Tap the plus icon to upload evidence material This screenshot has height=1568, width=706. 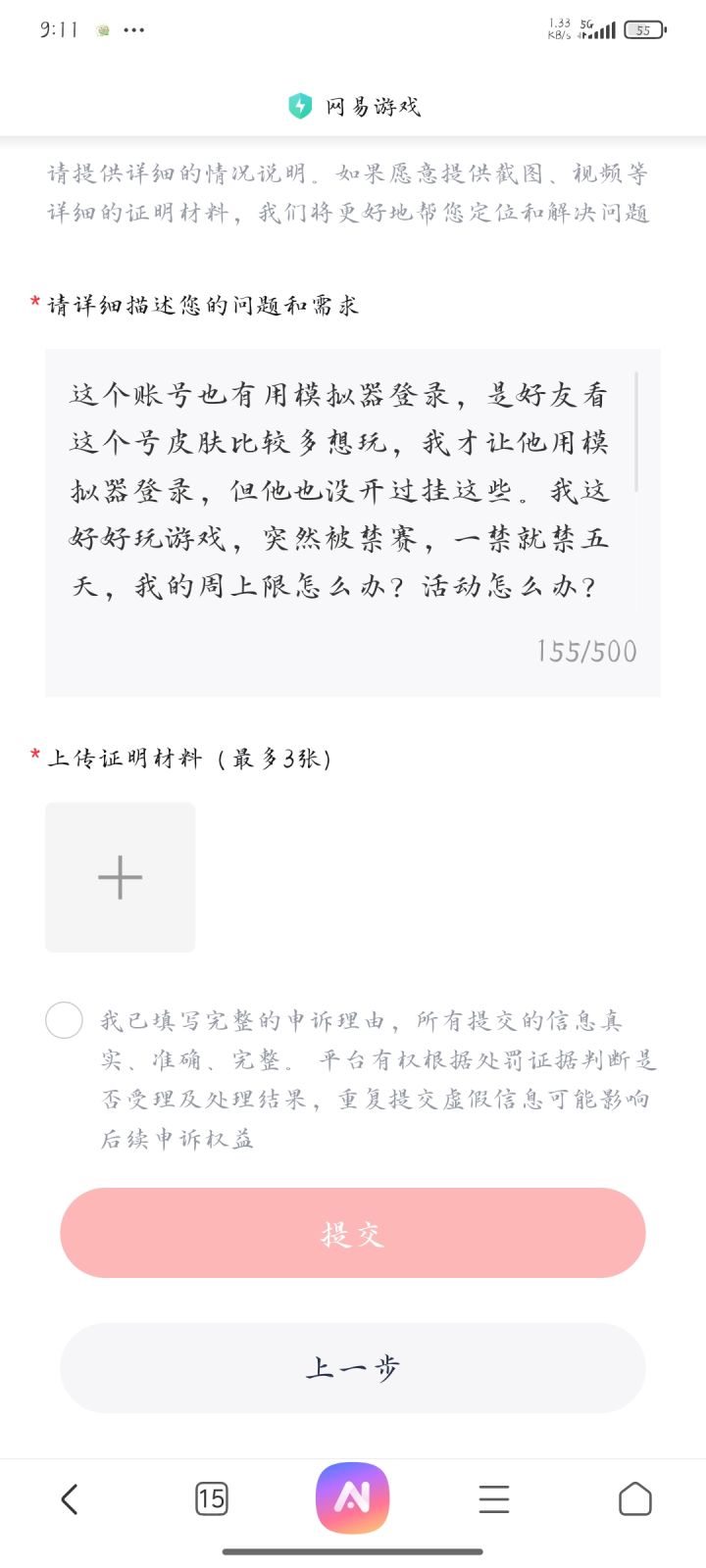[x=119, y=877]
